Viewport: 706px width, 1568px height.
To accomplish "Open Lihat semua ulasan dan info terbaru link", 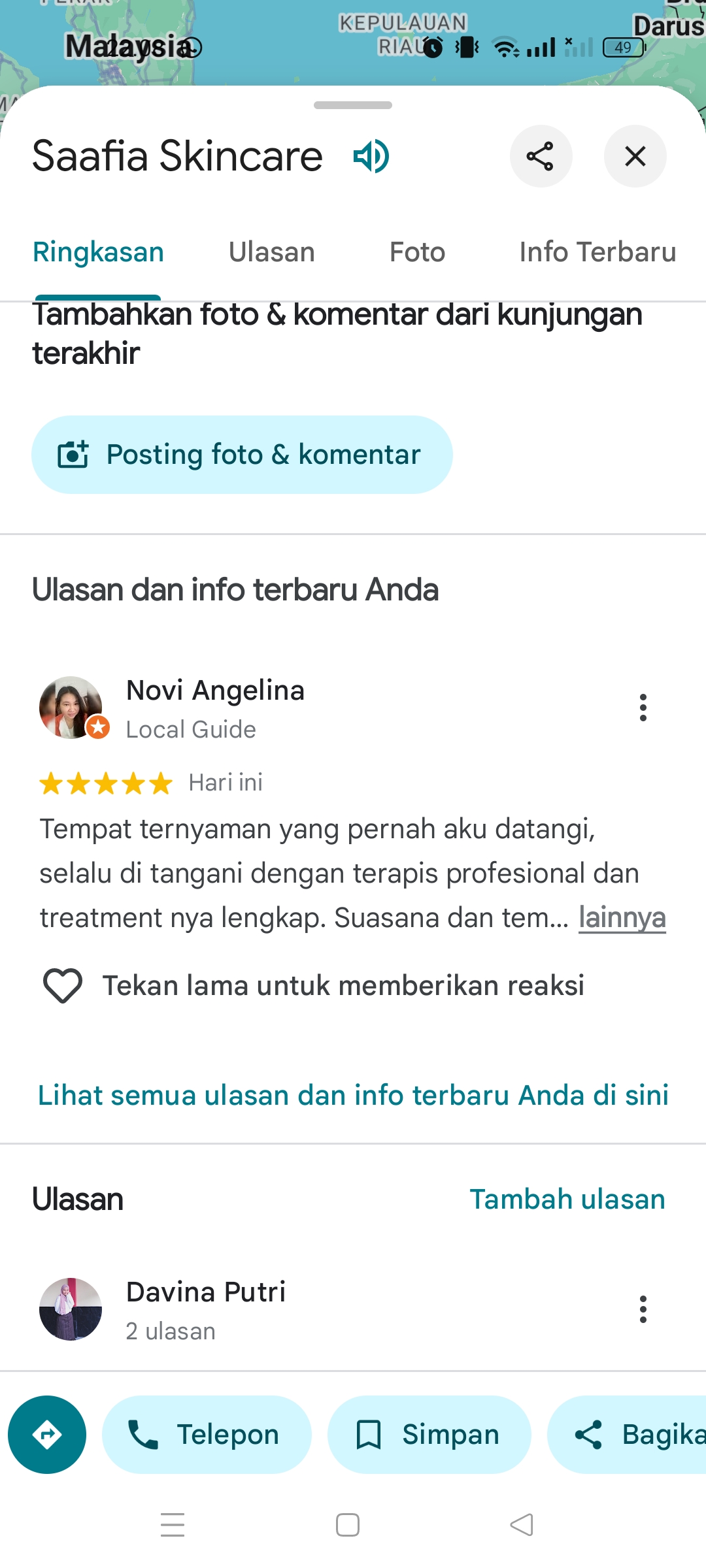I will [x=353, y=1095].
